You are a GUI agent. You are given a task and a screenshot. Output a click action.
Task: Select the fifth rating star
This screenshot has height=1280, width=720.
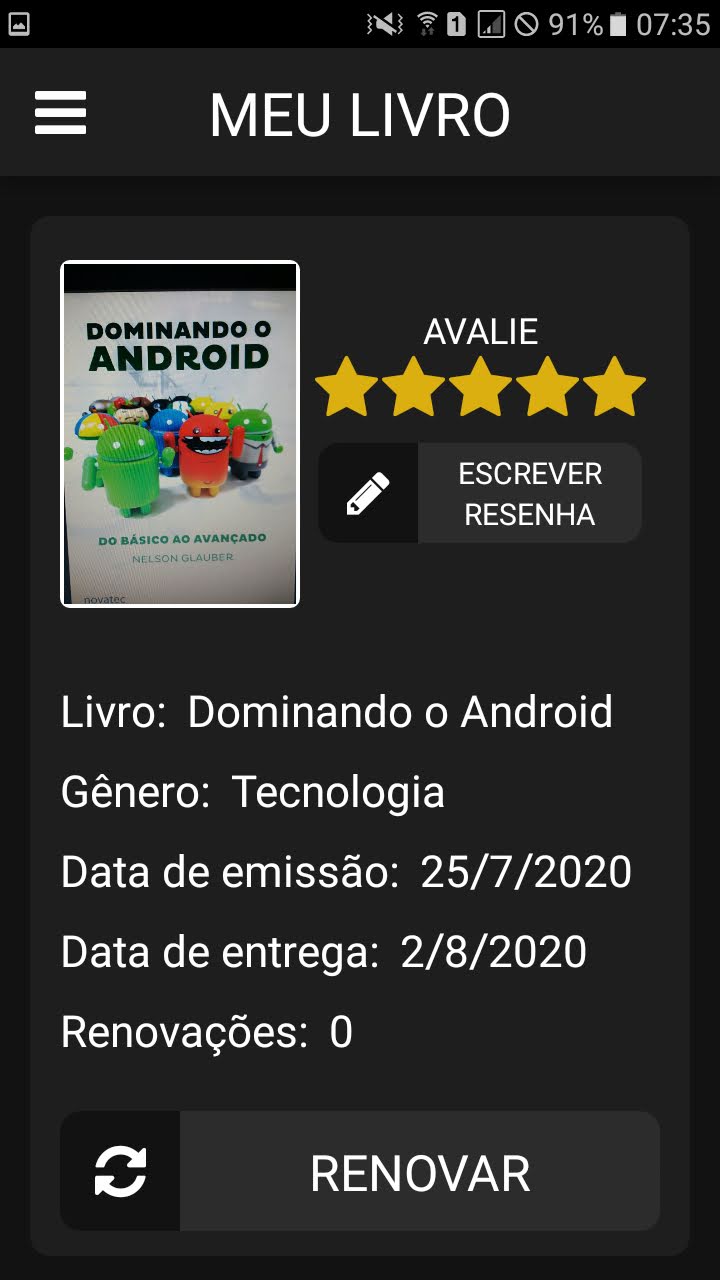click(614, 389)
